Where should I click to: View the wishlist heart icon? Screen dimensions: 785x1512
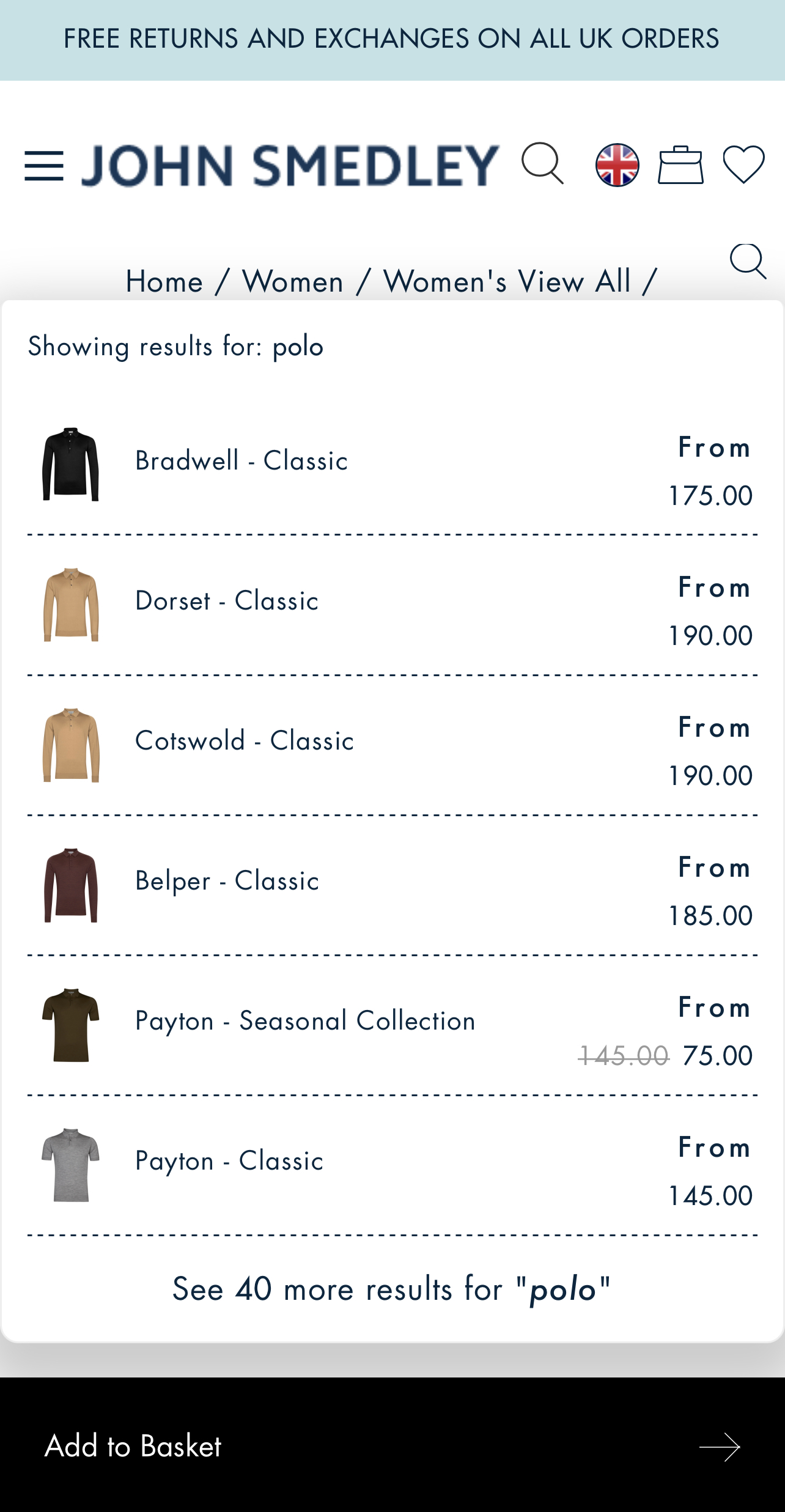pos(743,164)
